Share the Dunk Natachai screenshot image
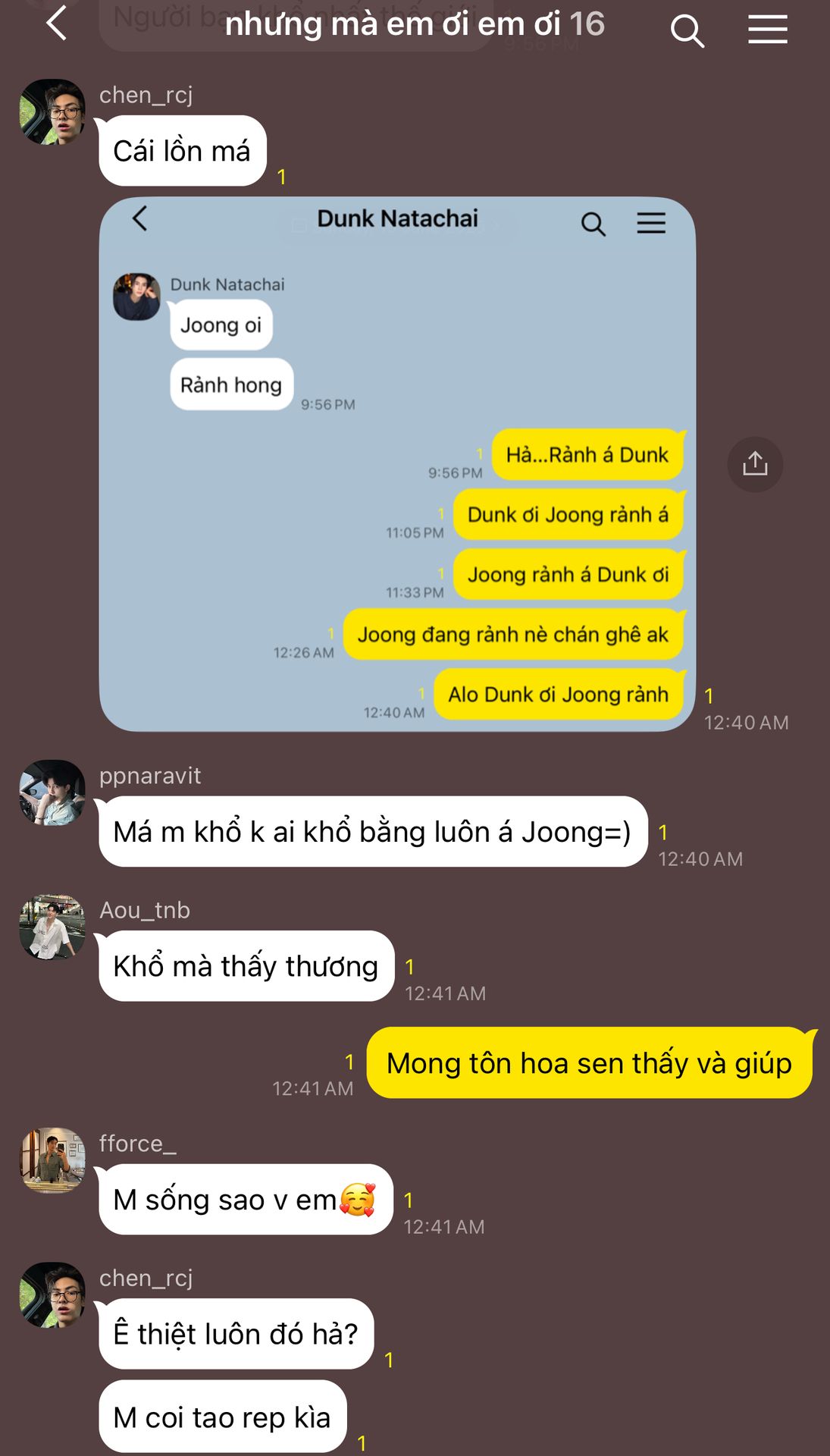The height and width of the screenshot is (1456, 830). pyautogui.click(x=755, y=464)
